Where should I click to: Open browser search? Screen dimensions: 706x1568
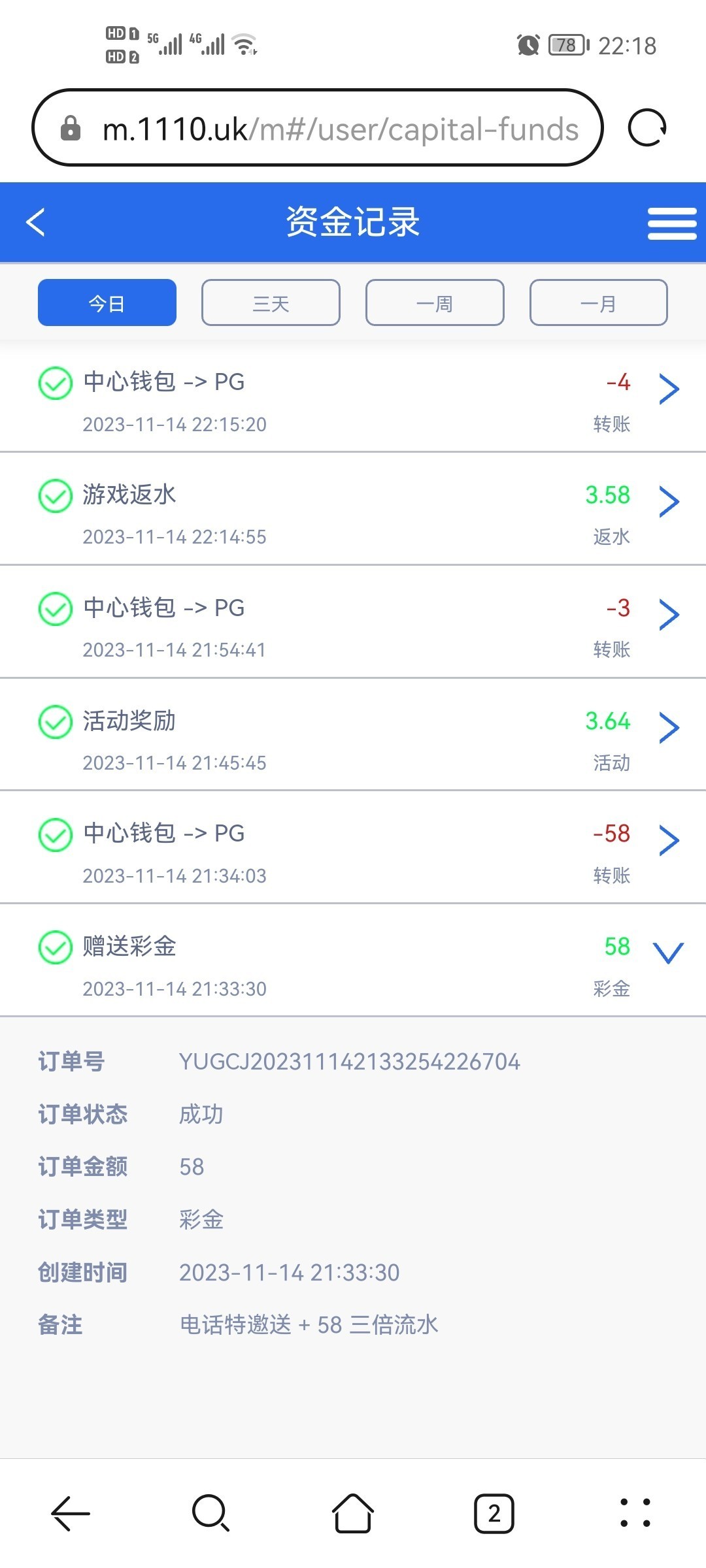(210, 1513)
